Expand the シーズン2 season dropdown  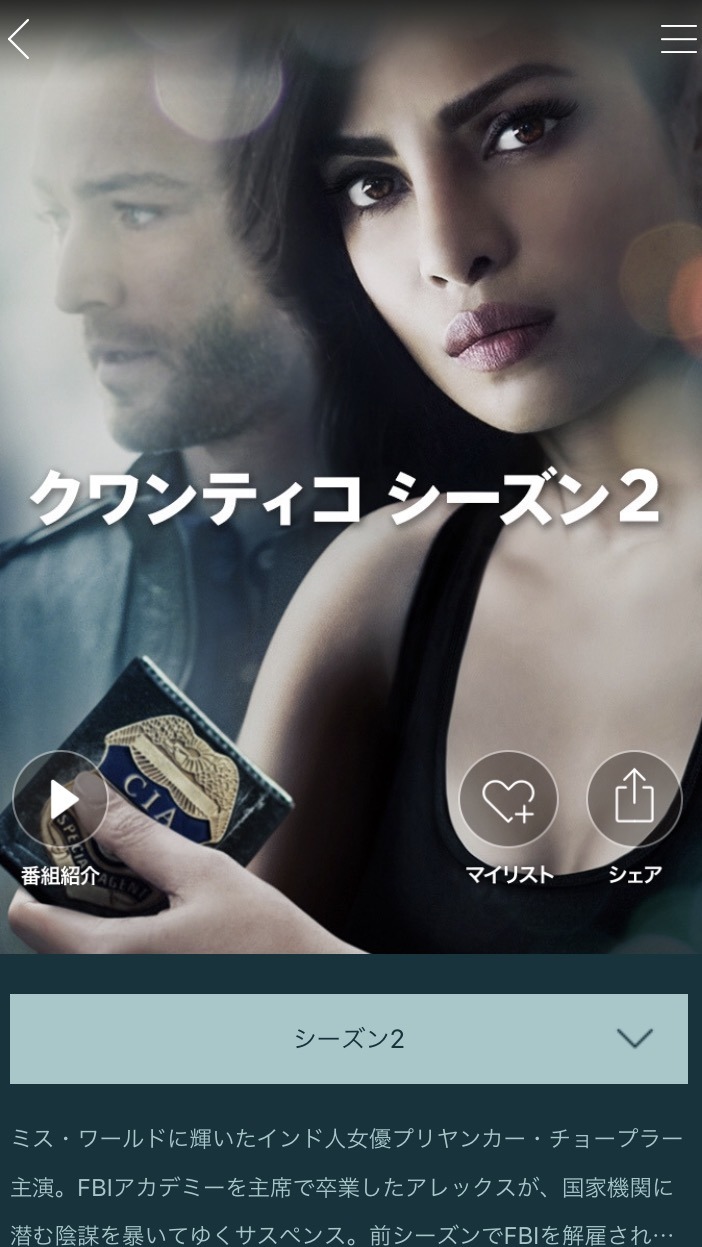coord(349,1039)
